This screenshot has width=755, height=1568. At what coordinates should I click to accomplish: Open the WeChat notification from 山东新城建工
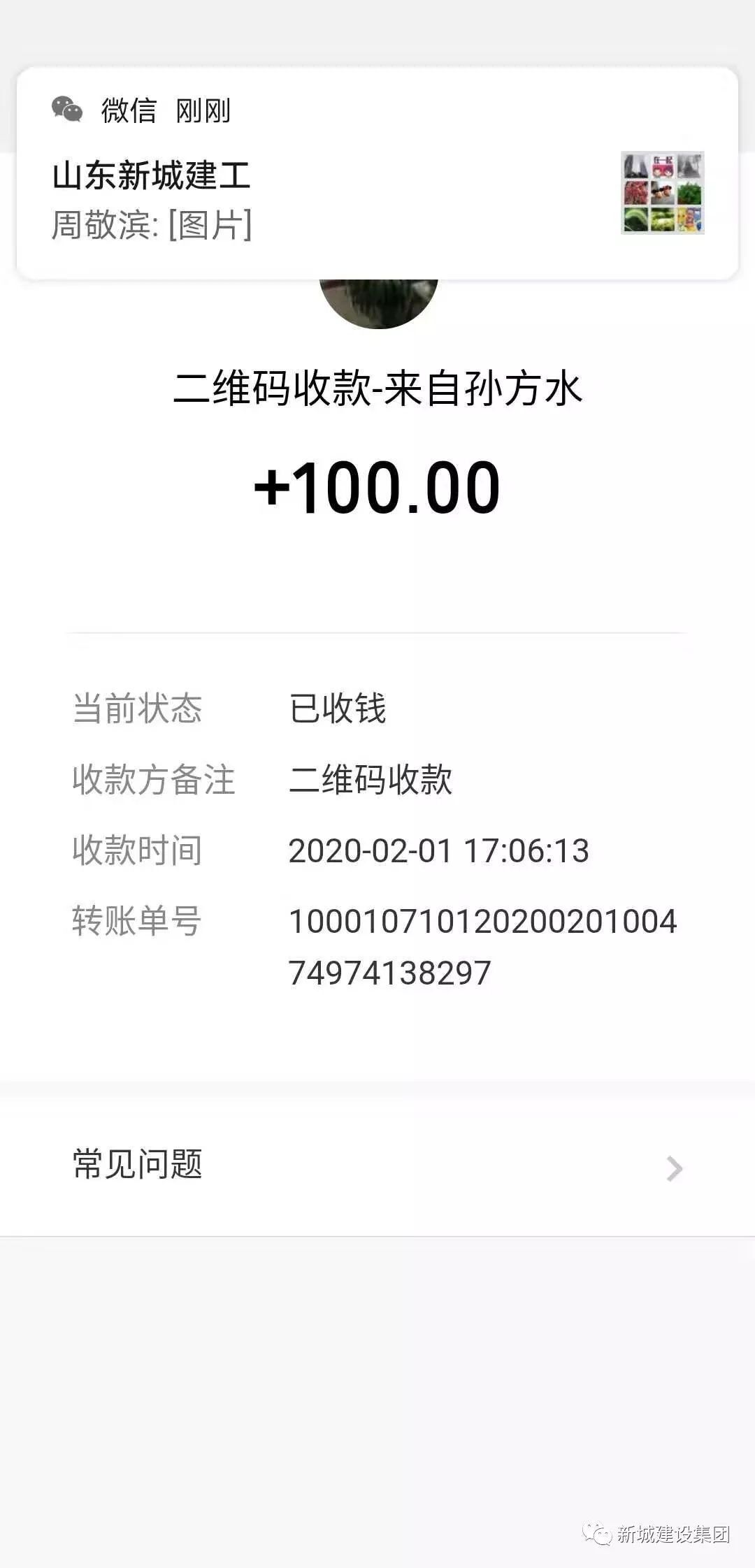(x=377, y=175)
